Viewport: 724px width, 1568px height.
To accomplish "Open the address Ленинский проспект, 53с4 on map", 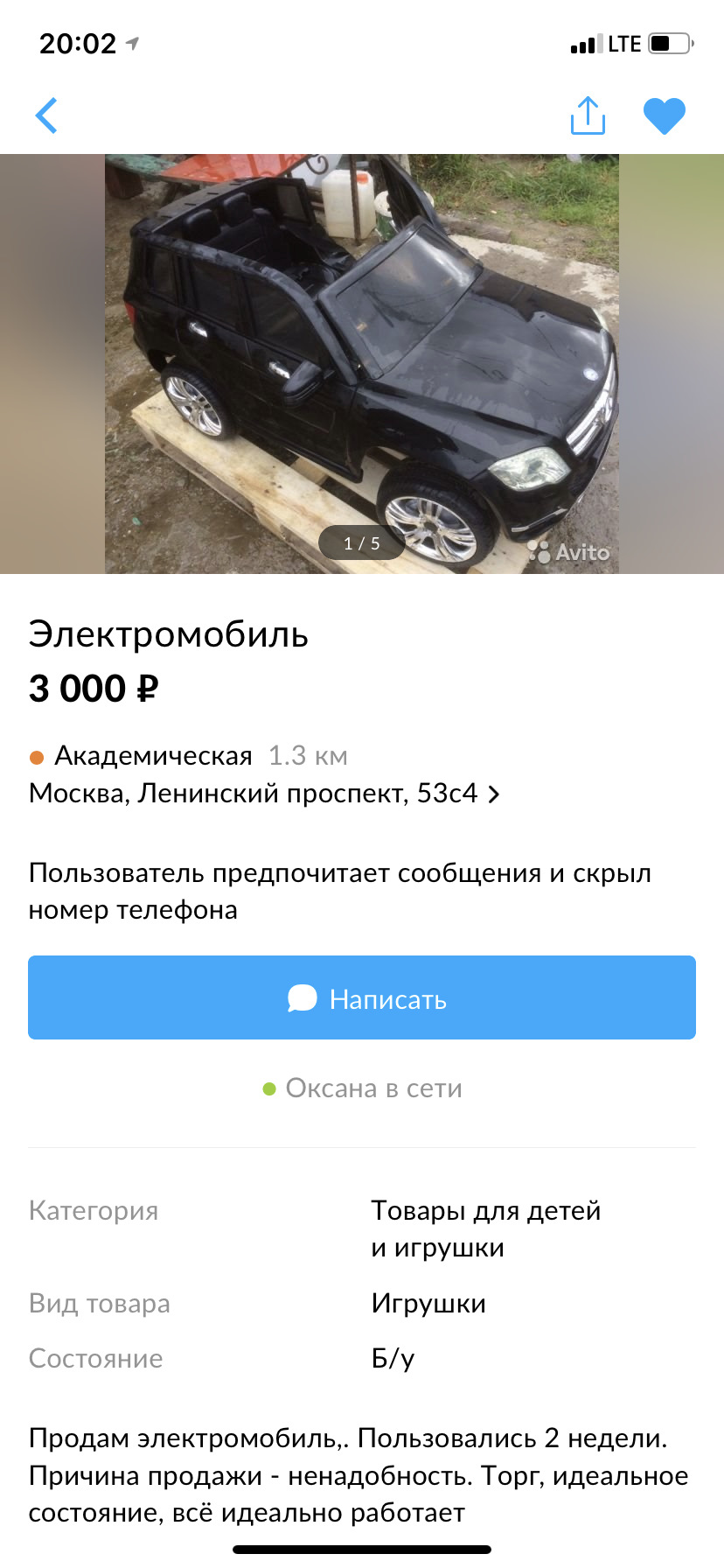I will point(264,794).
